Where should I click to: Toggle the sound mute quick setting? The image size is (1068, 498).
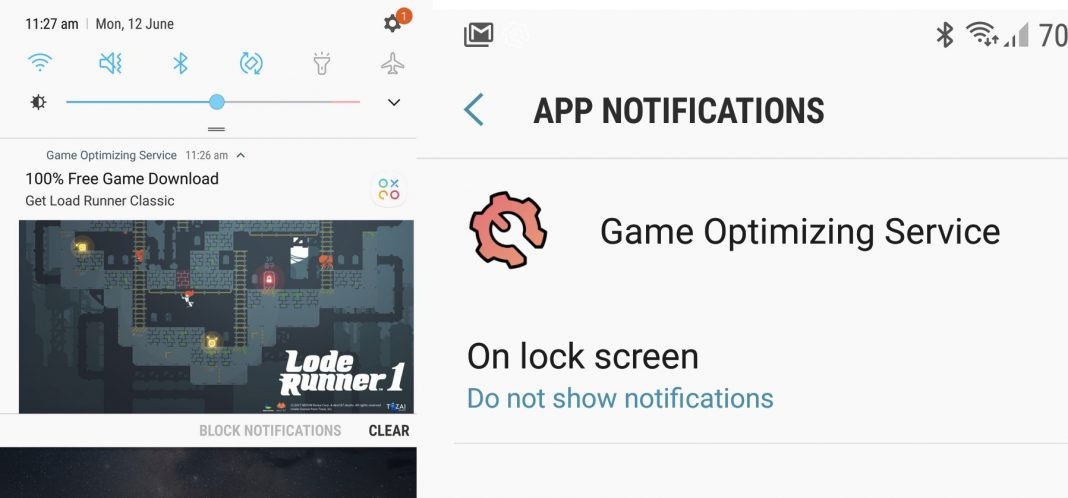click(110, 64)
